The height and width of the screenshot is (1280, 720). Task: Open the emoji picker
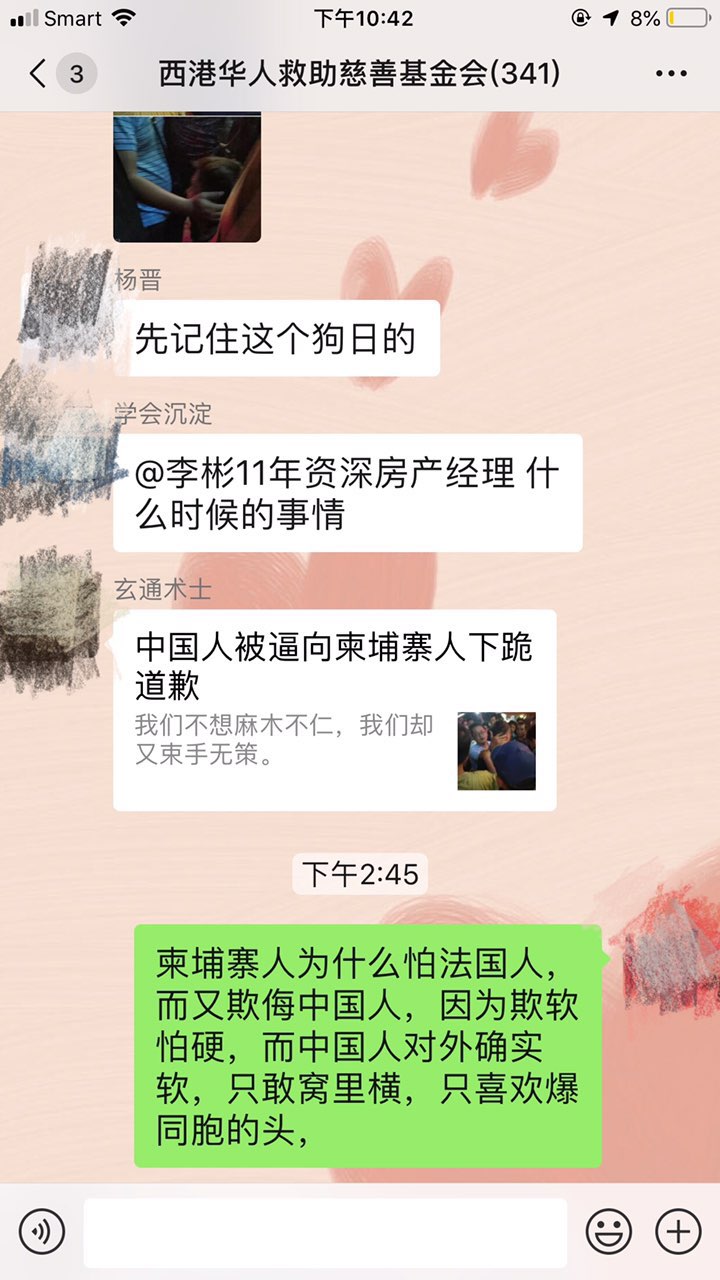[608, 1231]
